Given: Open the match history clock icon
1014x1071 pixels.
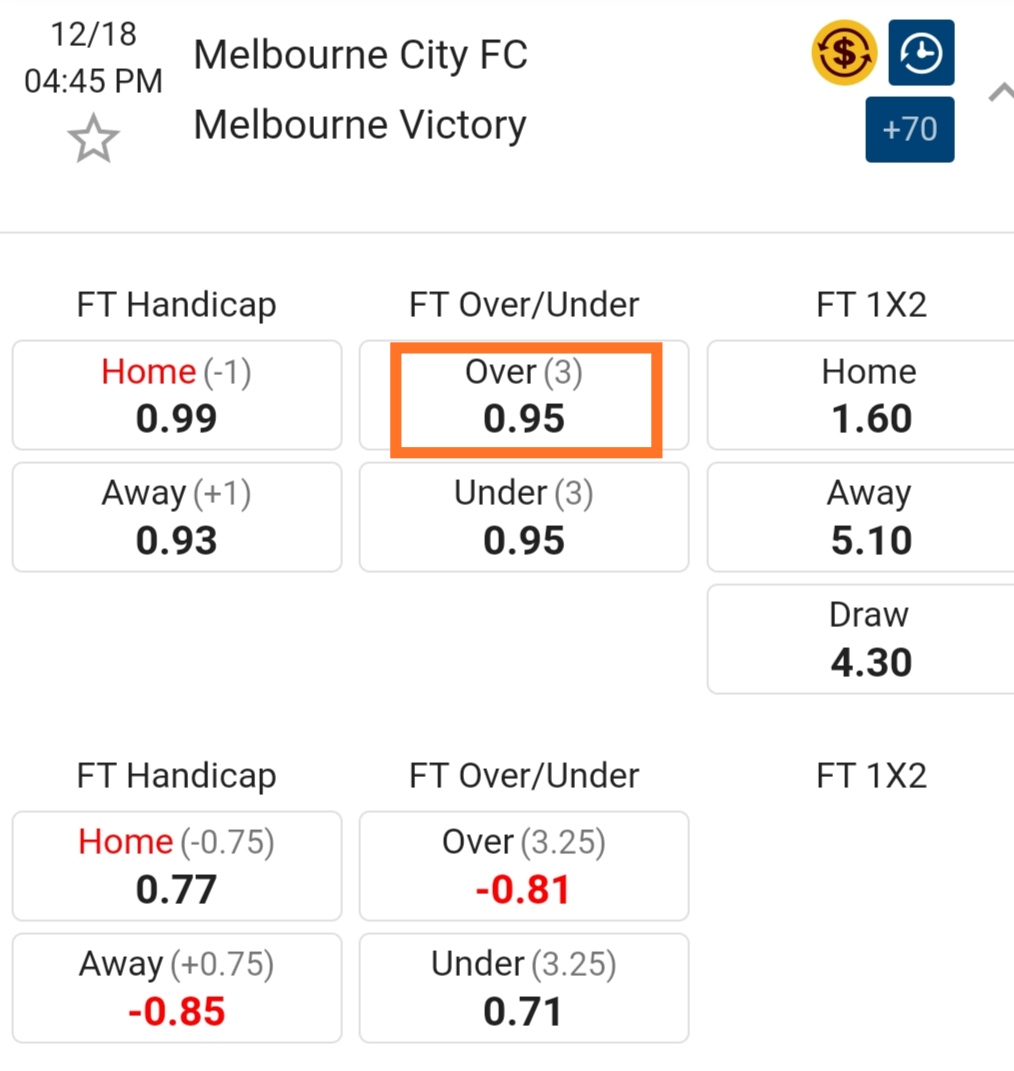Looking at the screenshot, I should click(921, 53).
